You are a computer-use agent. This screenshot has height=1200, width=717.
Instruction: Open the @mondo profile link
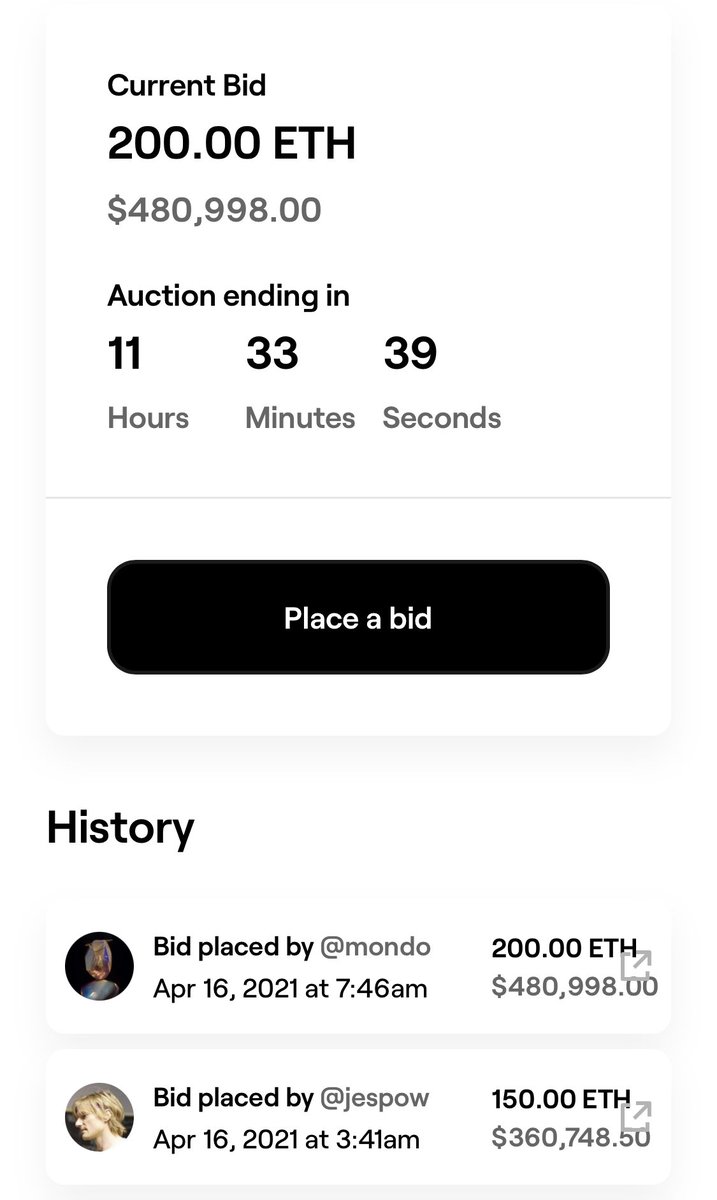(x=375, y=946)
